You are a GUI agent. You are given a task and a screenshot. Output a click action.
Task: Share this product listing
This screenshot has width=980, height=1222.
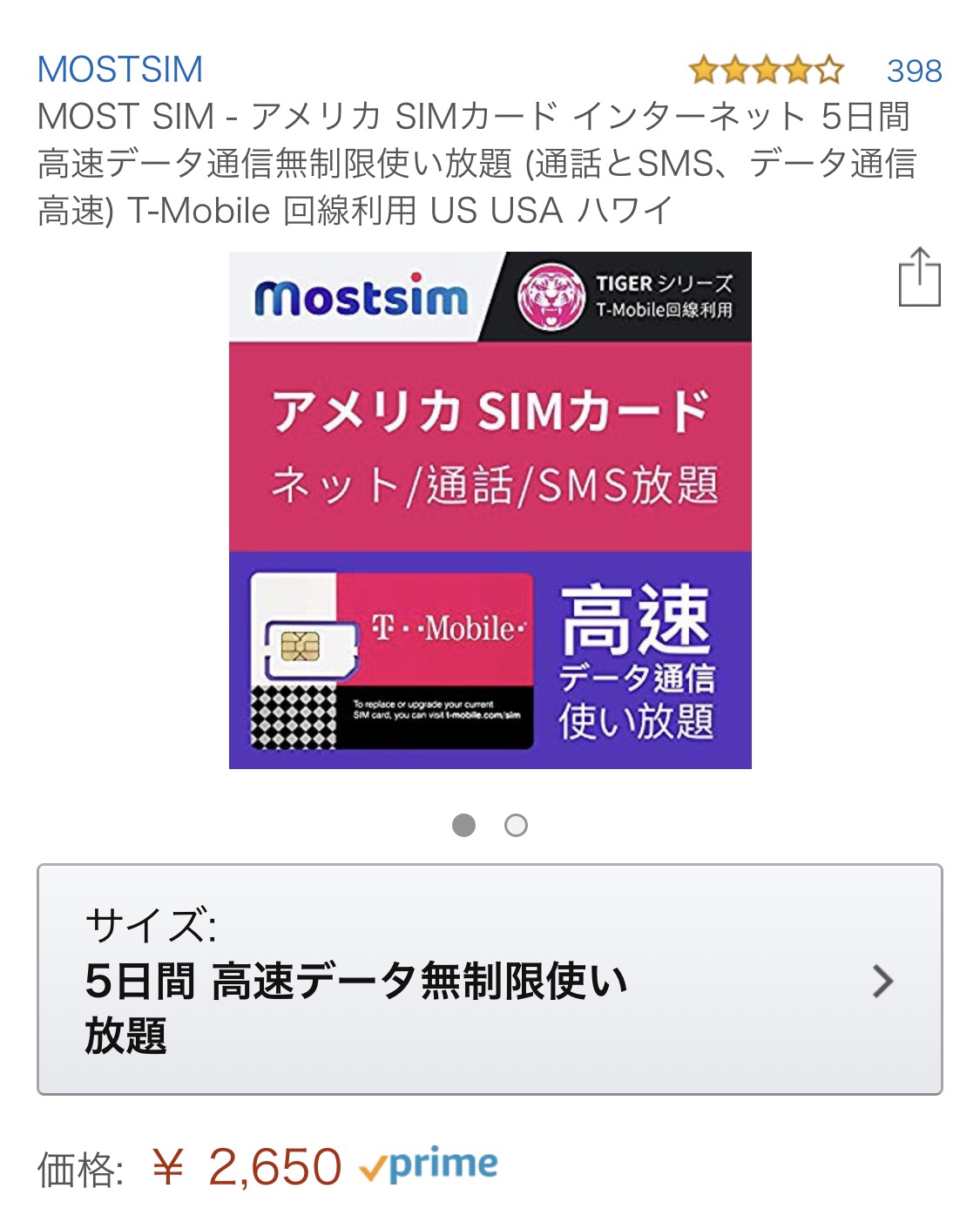(919, 277)
